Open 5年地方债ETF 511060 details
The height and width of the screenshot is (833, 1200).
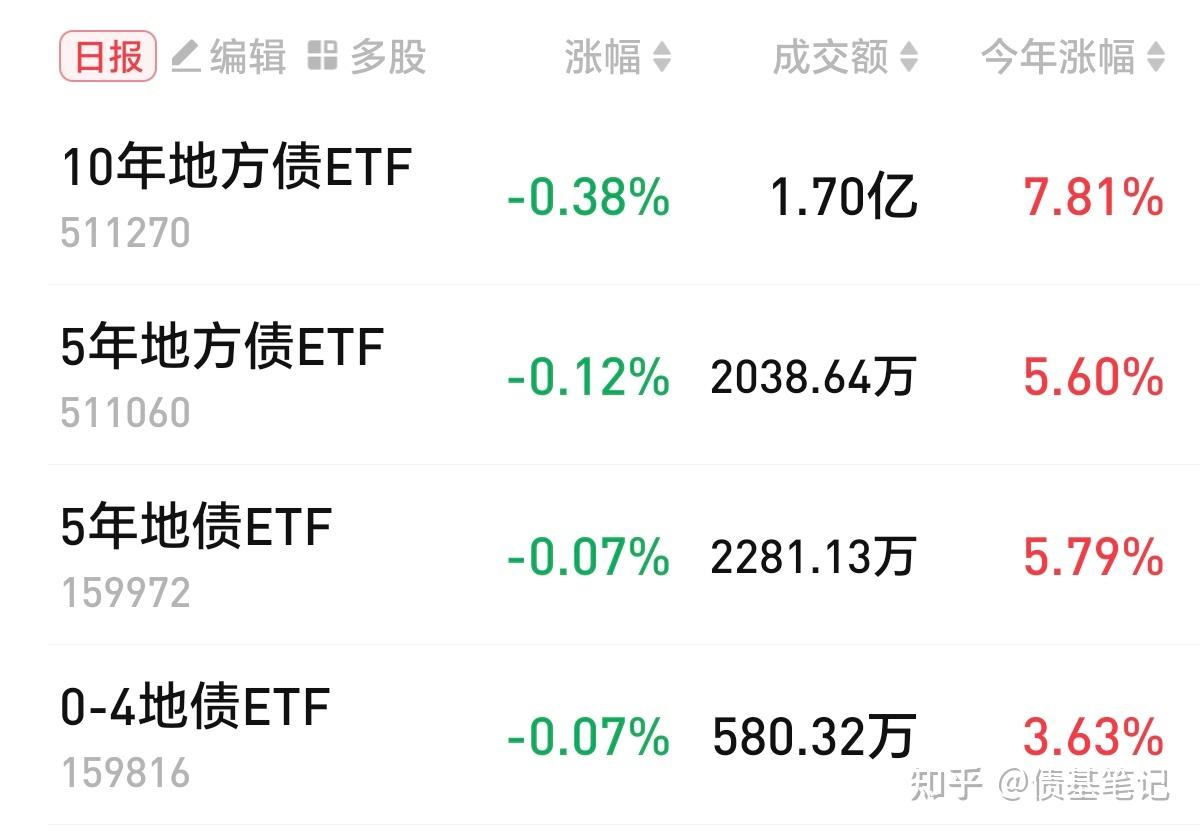click(222, 376)
